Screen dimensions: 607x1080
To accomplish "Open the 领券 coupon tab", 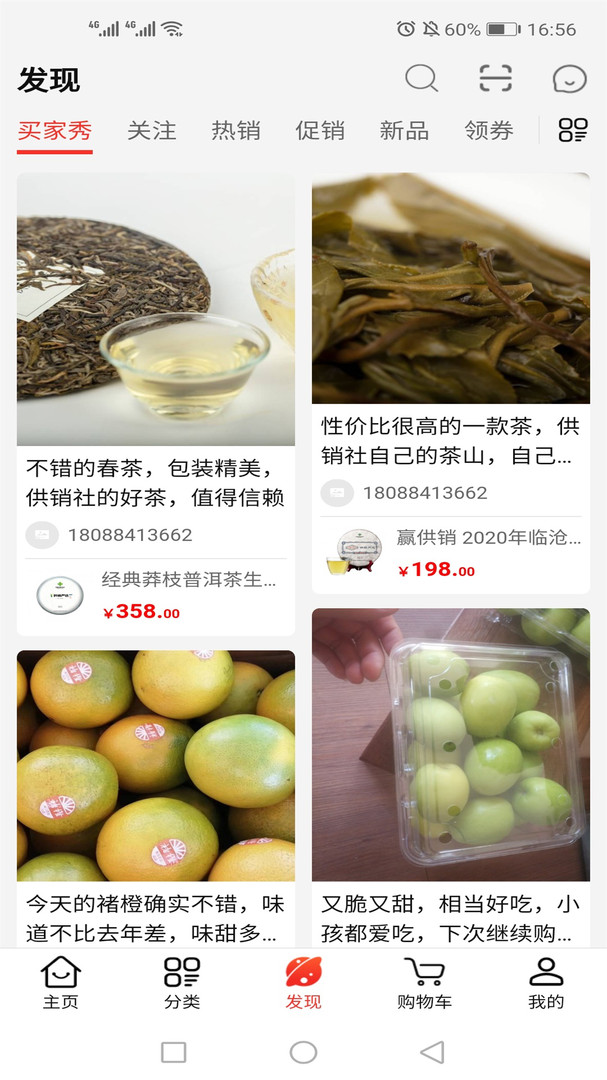I will coord(489,130).
